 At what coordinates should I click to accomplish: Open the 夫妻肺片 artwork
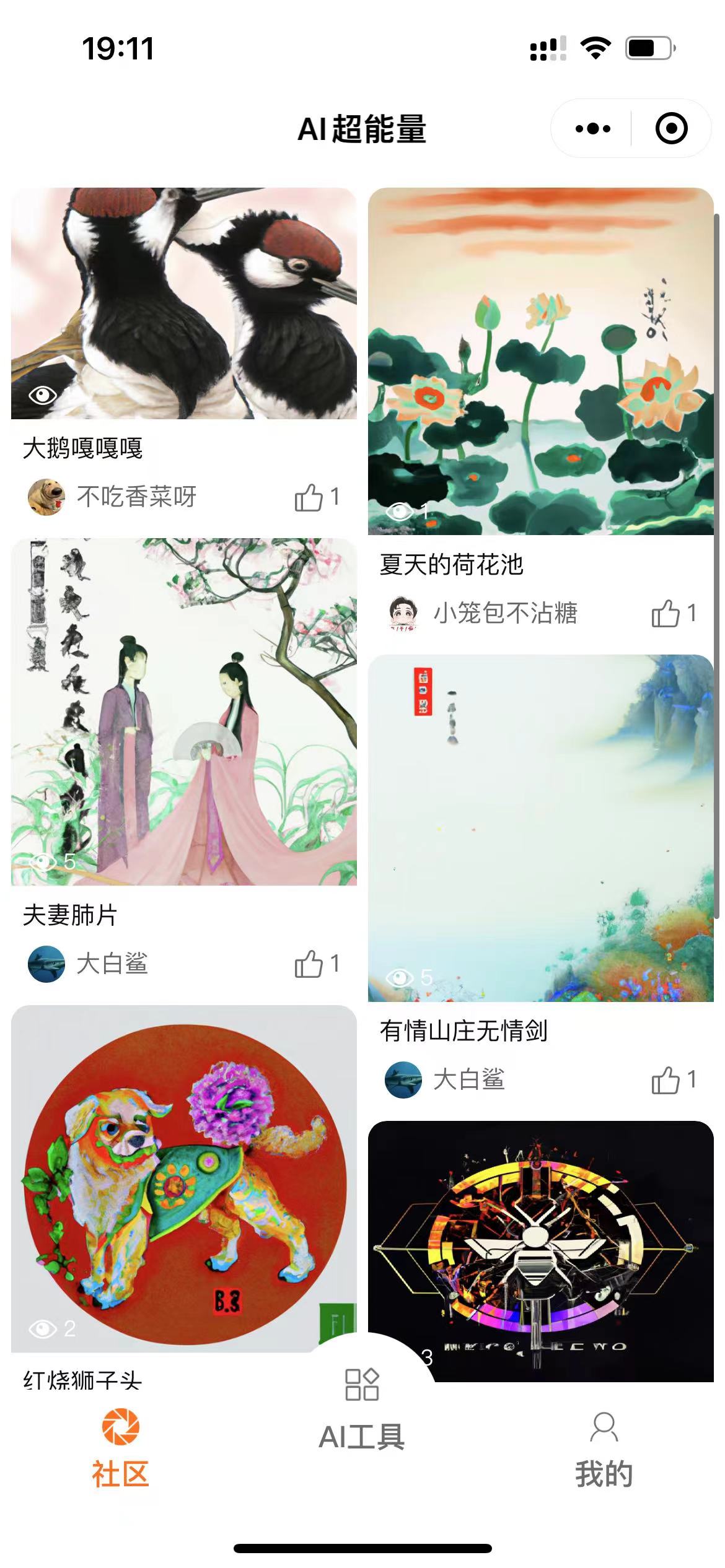tap(184, 712)
